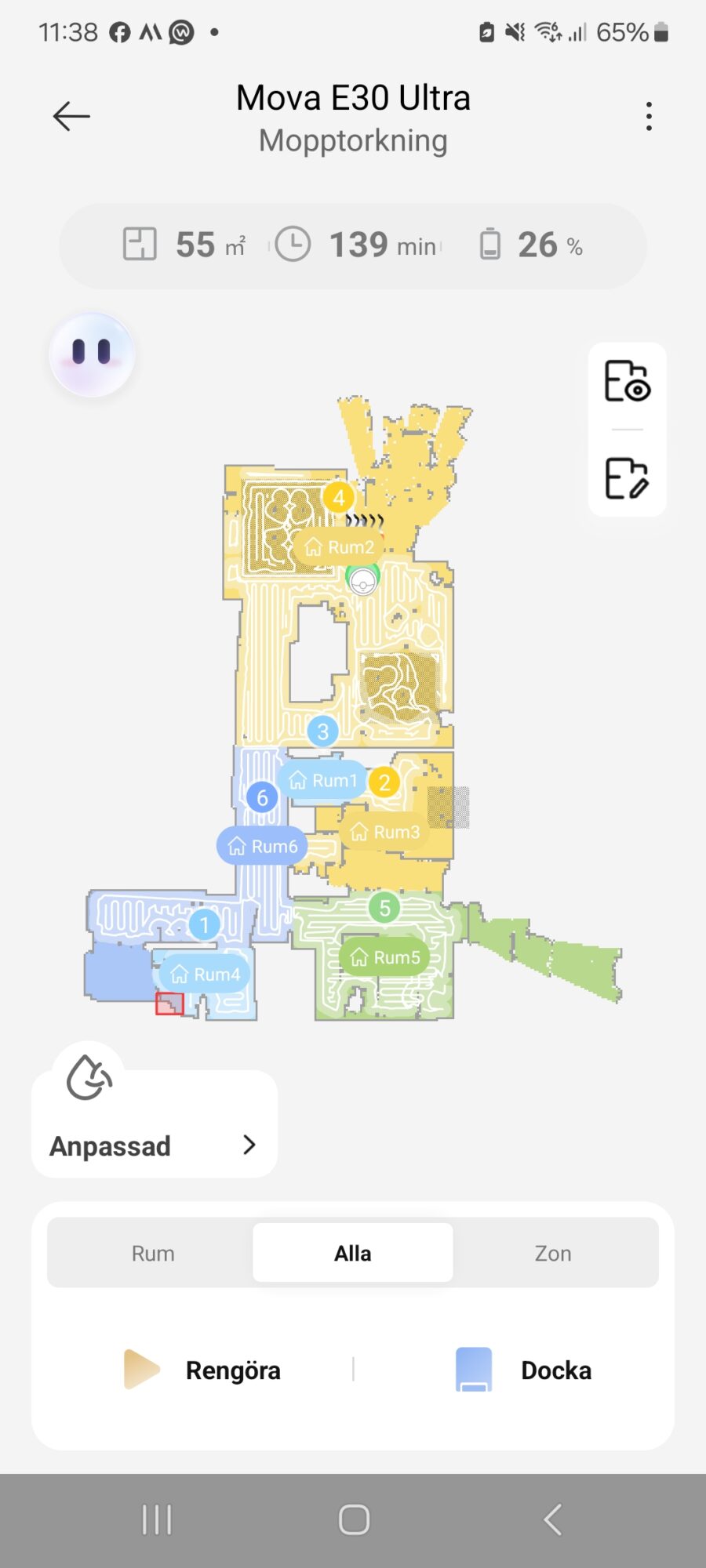
Task: Go back using the arrow icon
Action: 71,117
